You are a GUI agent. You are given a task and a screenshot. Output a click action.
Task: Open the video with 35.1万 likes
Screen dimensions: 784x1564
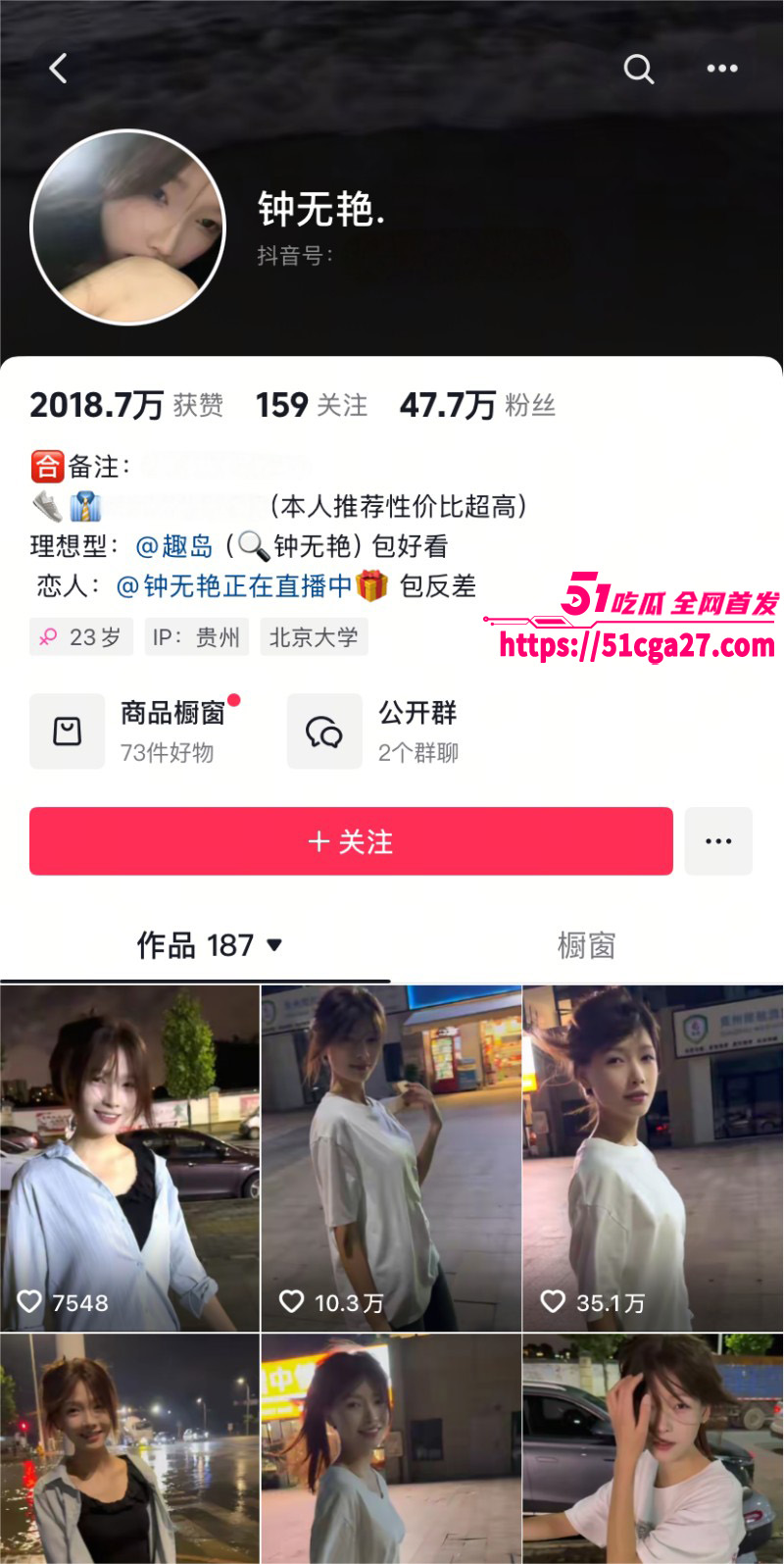coord(653,1157)
